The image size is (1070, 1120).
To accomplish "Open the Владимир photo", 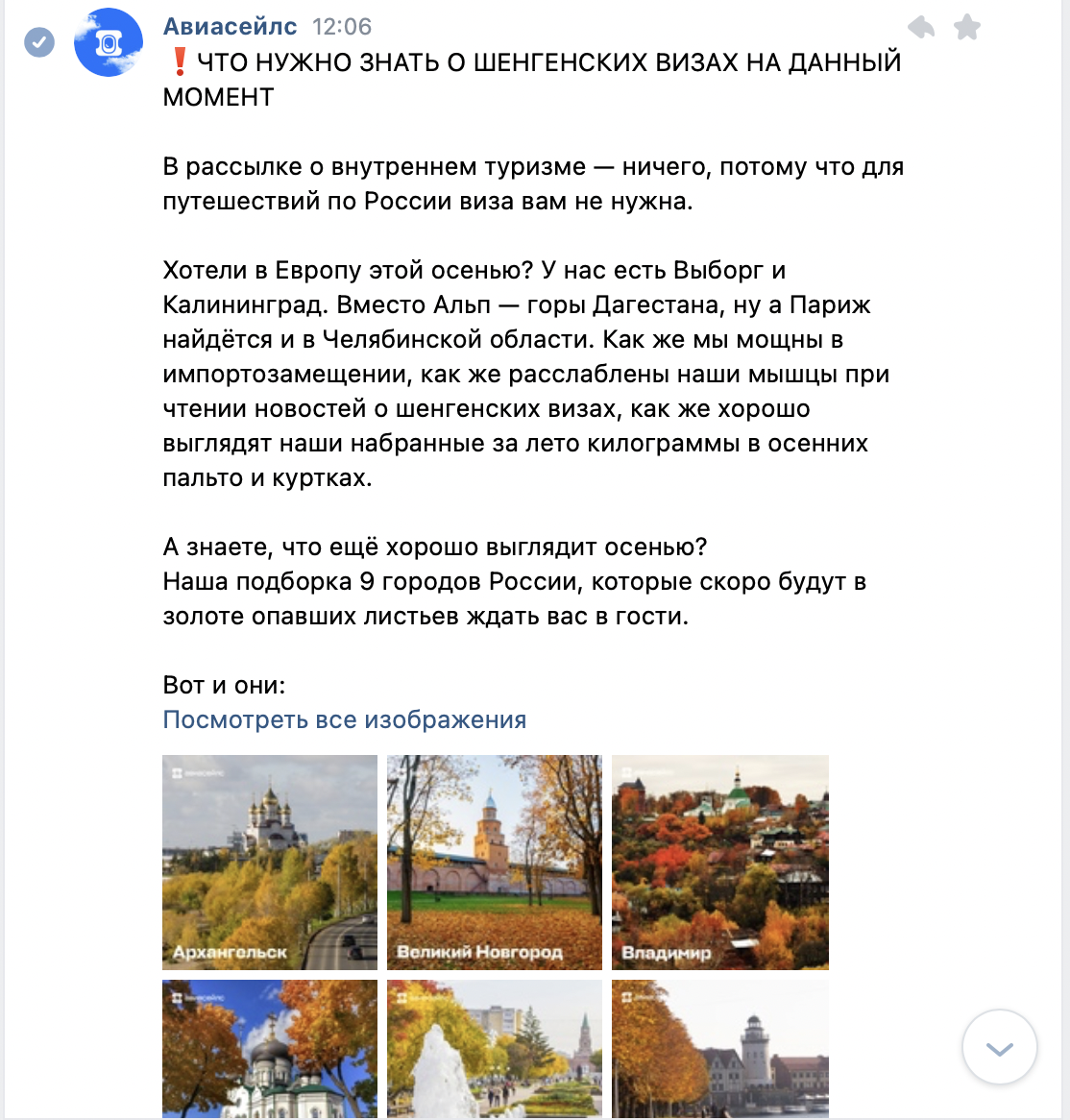I will click(x=719, y=862).
